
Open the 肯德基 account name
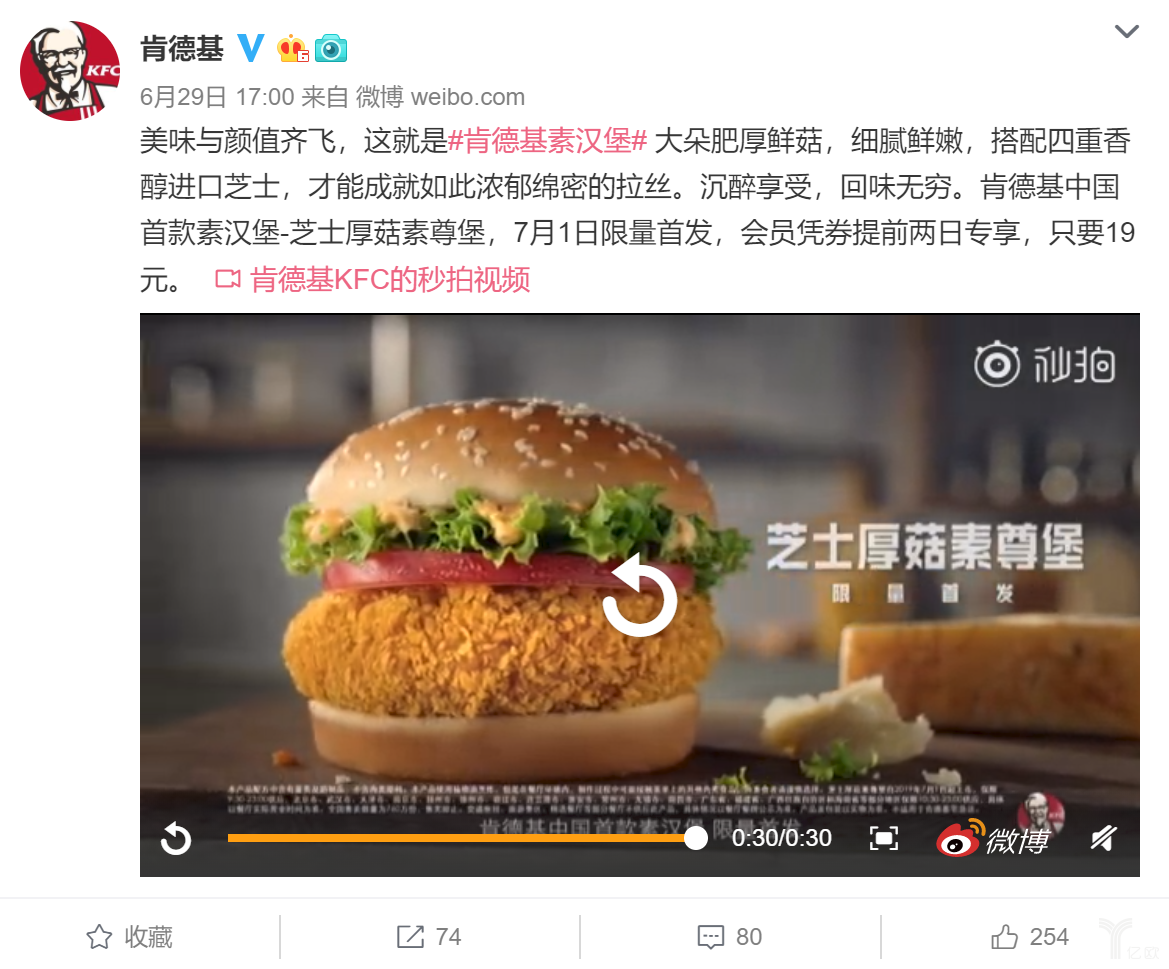[x=182, y=47]
